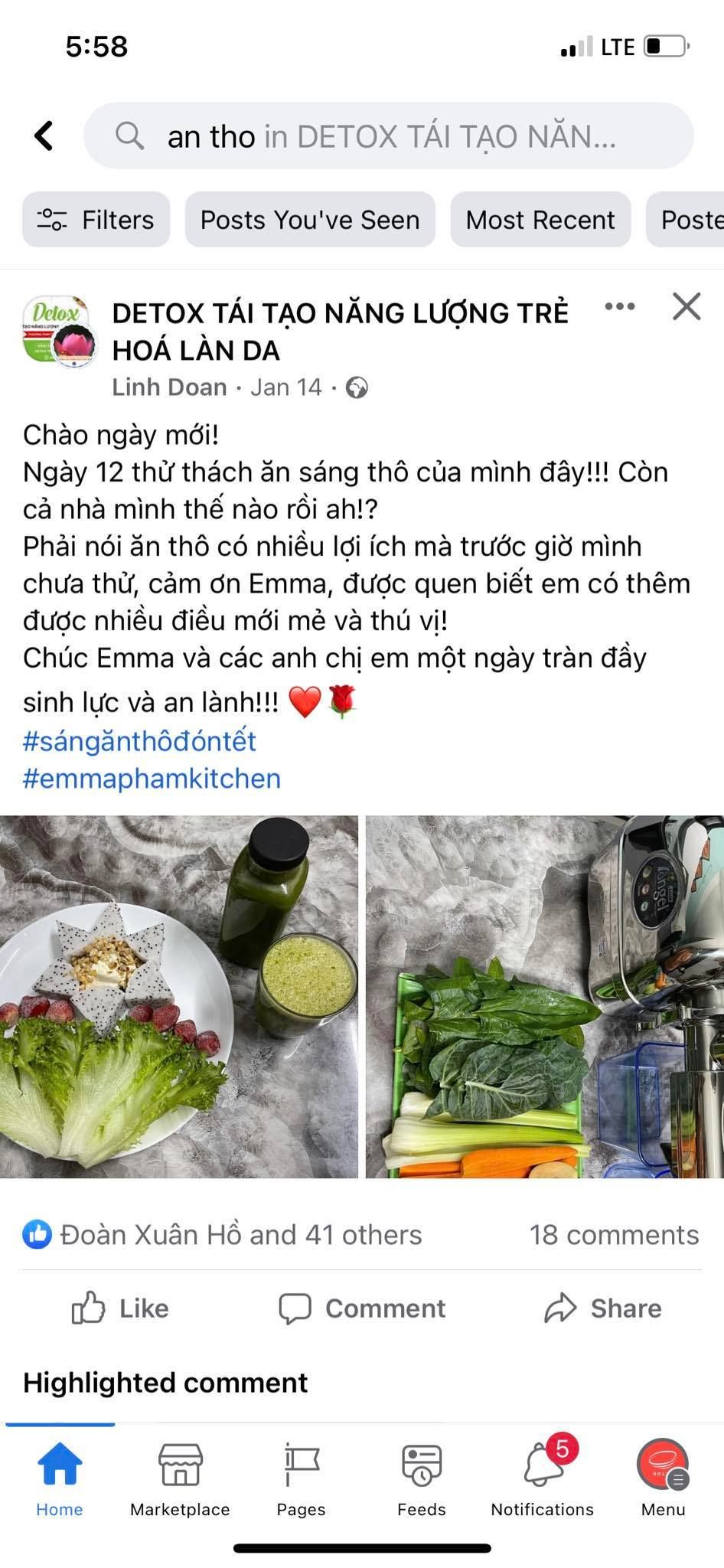Select the Posts You've Seen filter
The image size is (724, 1568).
pos(310,220)
